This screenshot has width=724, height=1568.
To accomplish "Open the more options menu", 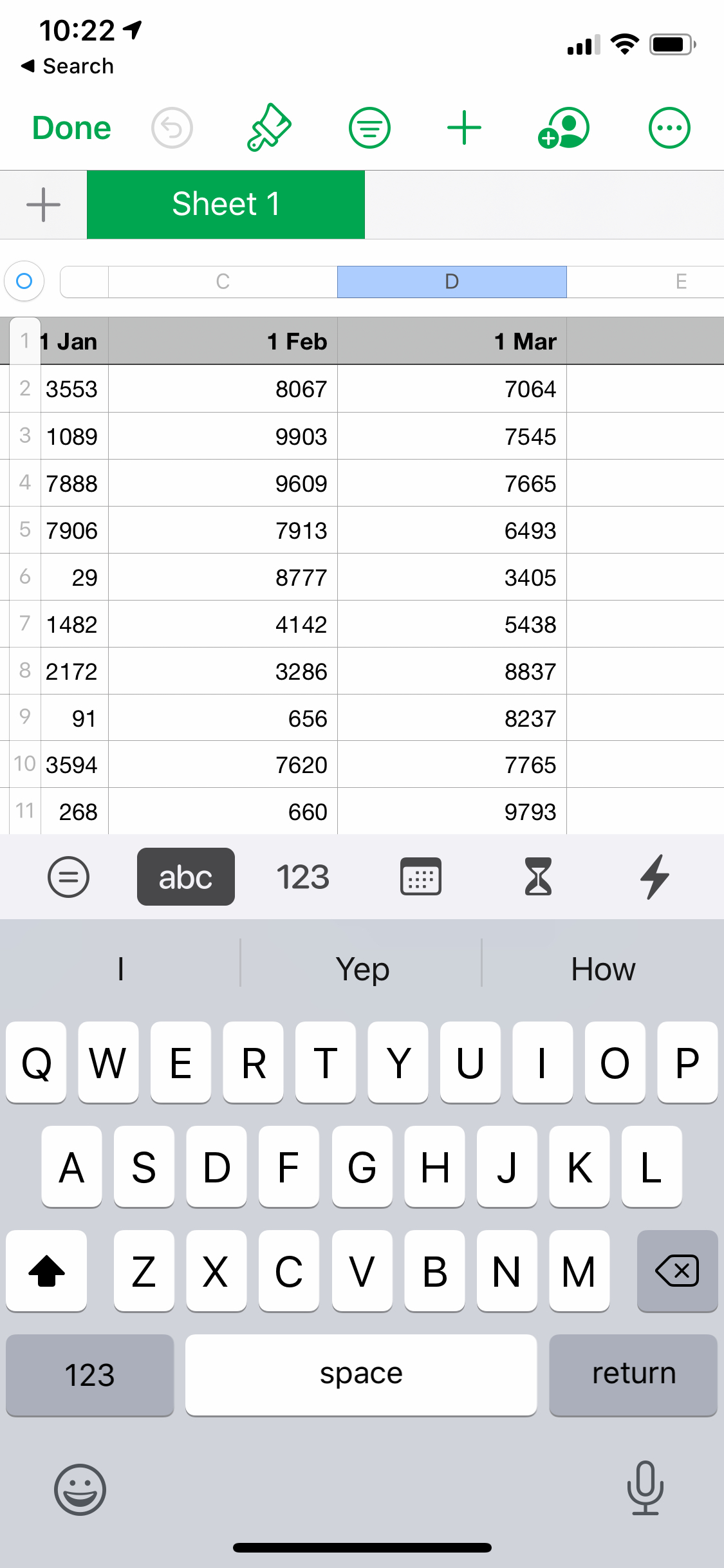I will 669,128.
